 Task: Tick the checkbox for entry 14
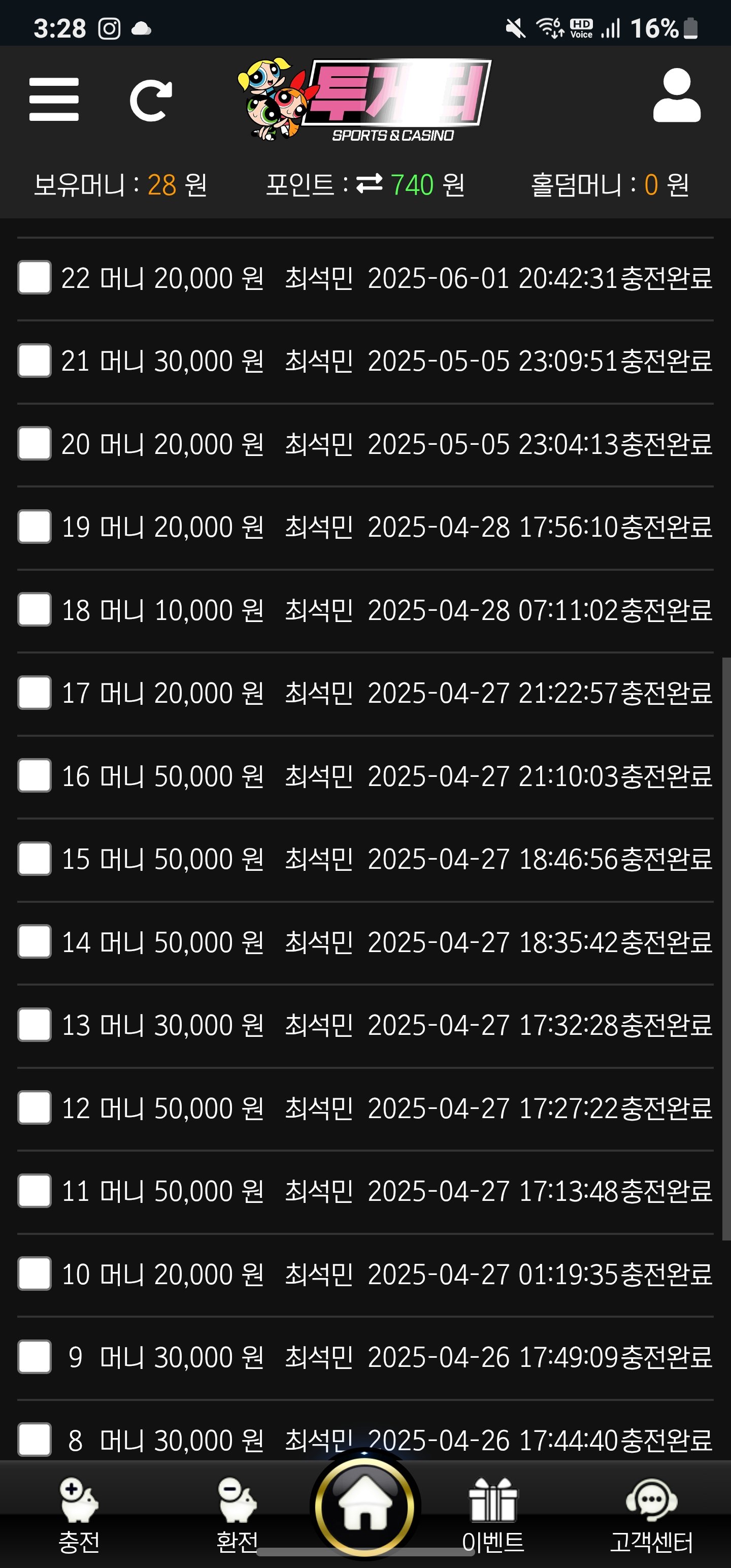(x=34, y=942)
